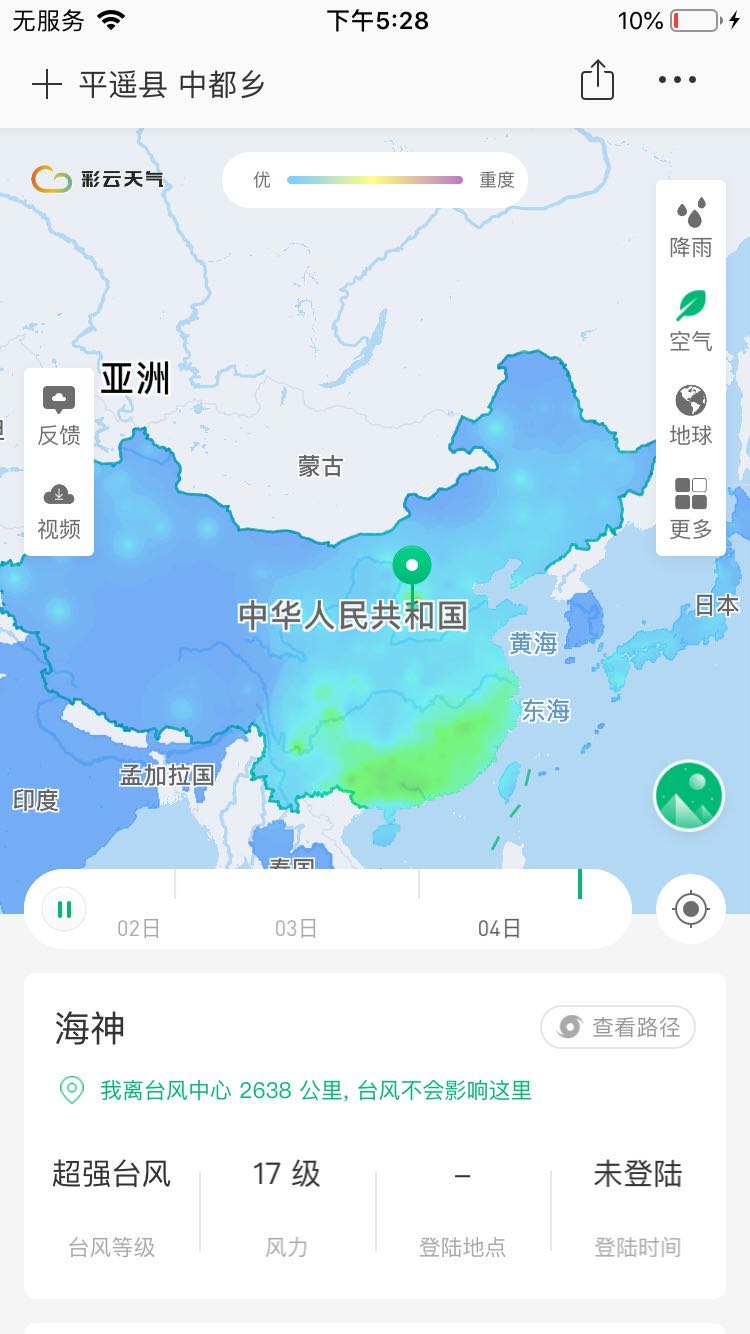Switch to the 地球 globe view
The image size is (750, 1334).
(690, 416)
